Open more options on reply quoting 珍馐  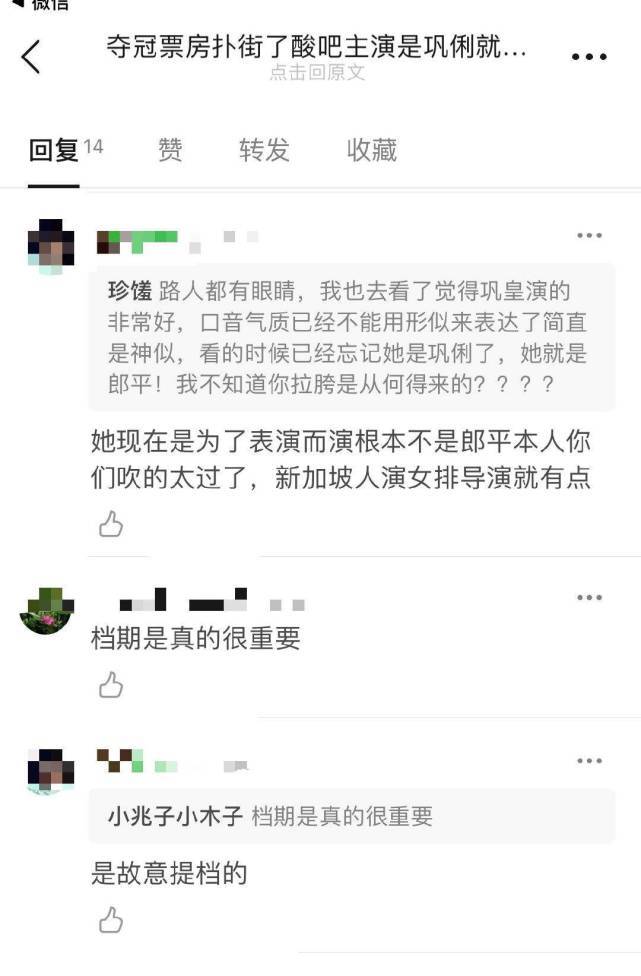[x=589, y=235]
